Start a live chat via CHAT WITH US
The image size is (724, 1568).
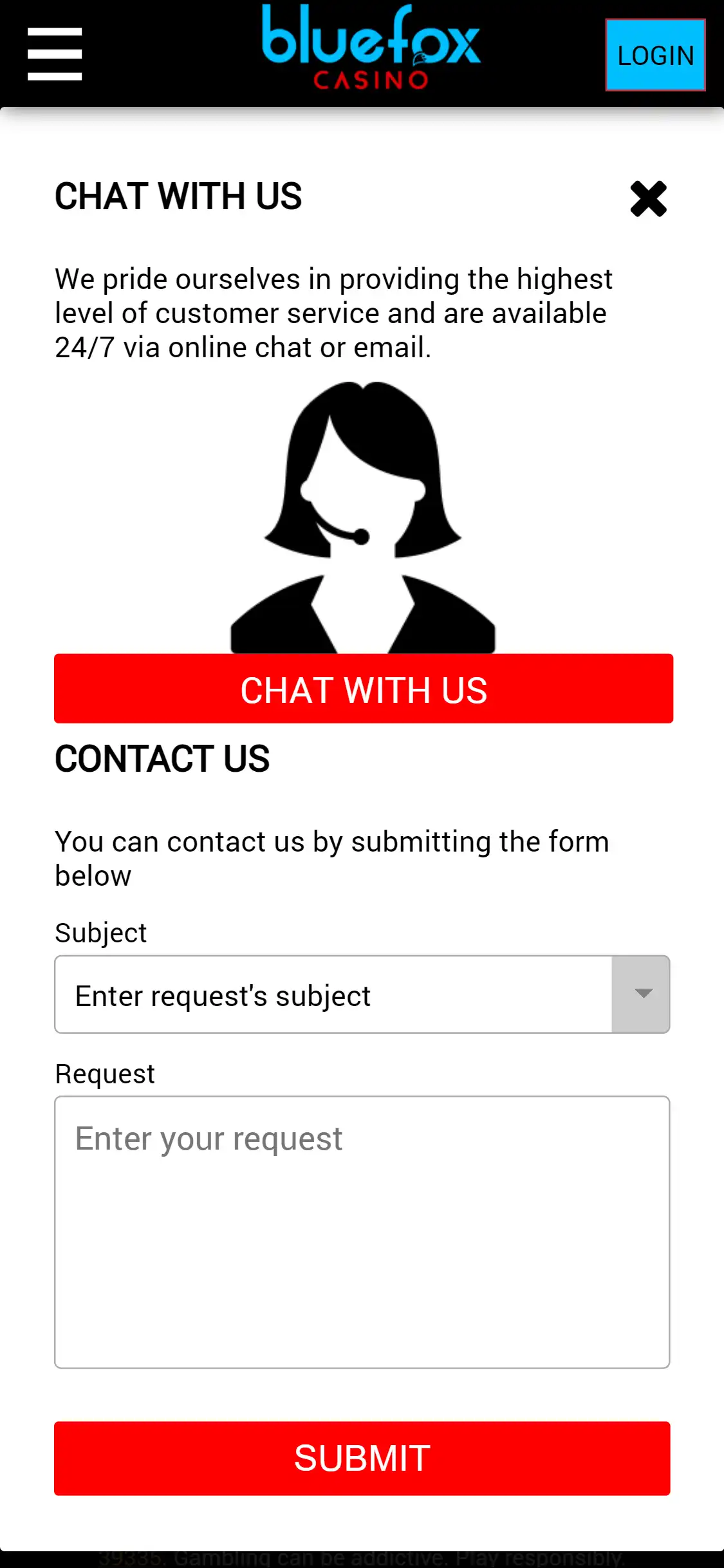coord(364,689)
